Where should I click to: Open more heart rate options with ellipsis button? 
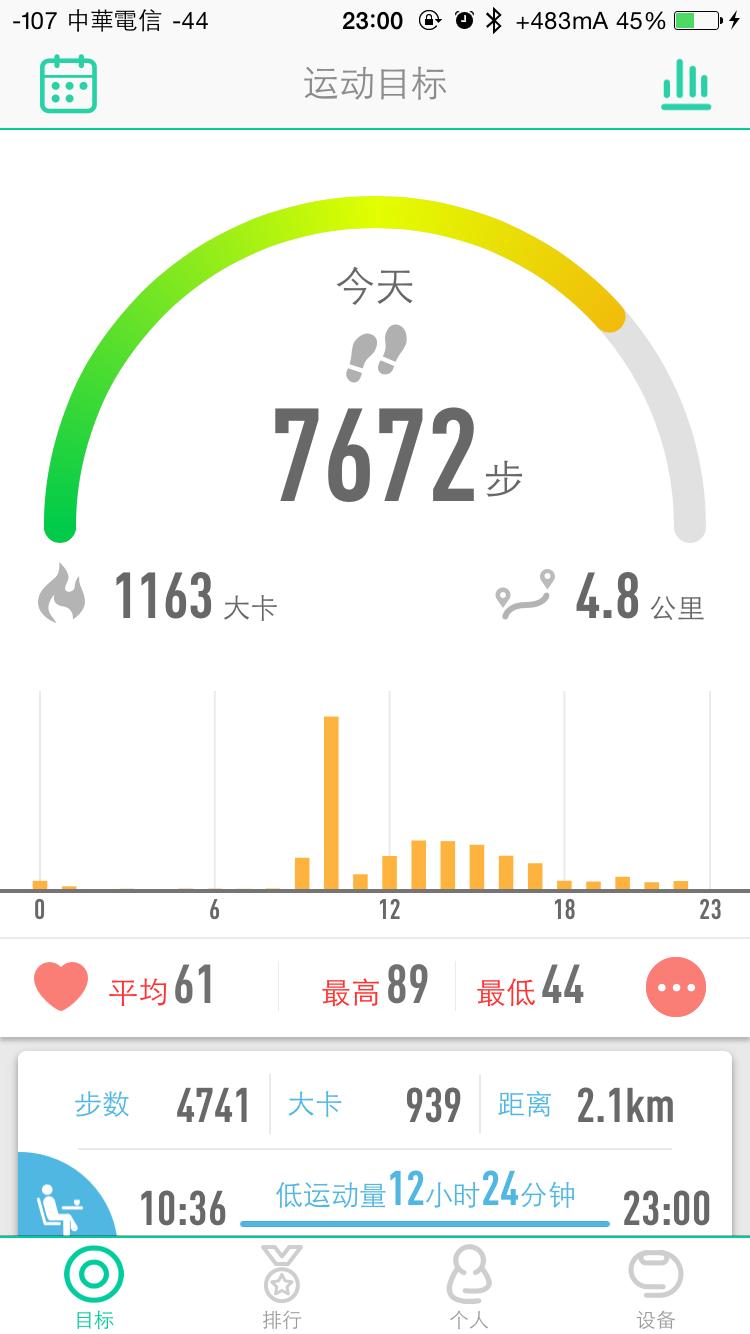pos(676,986)
